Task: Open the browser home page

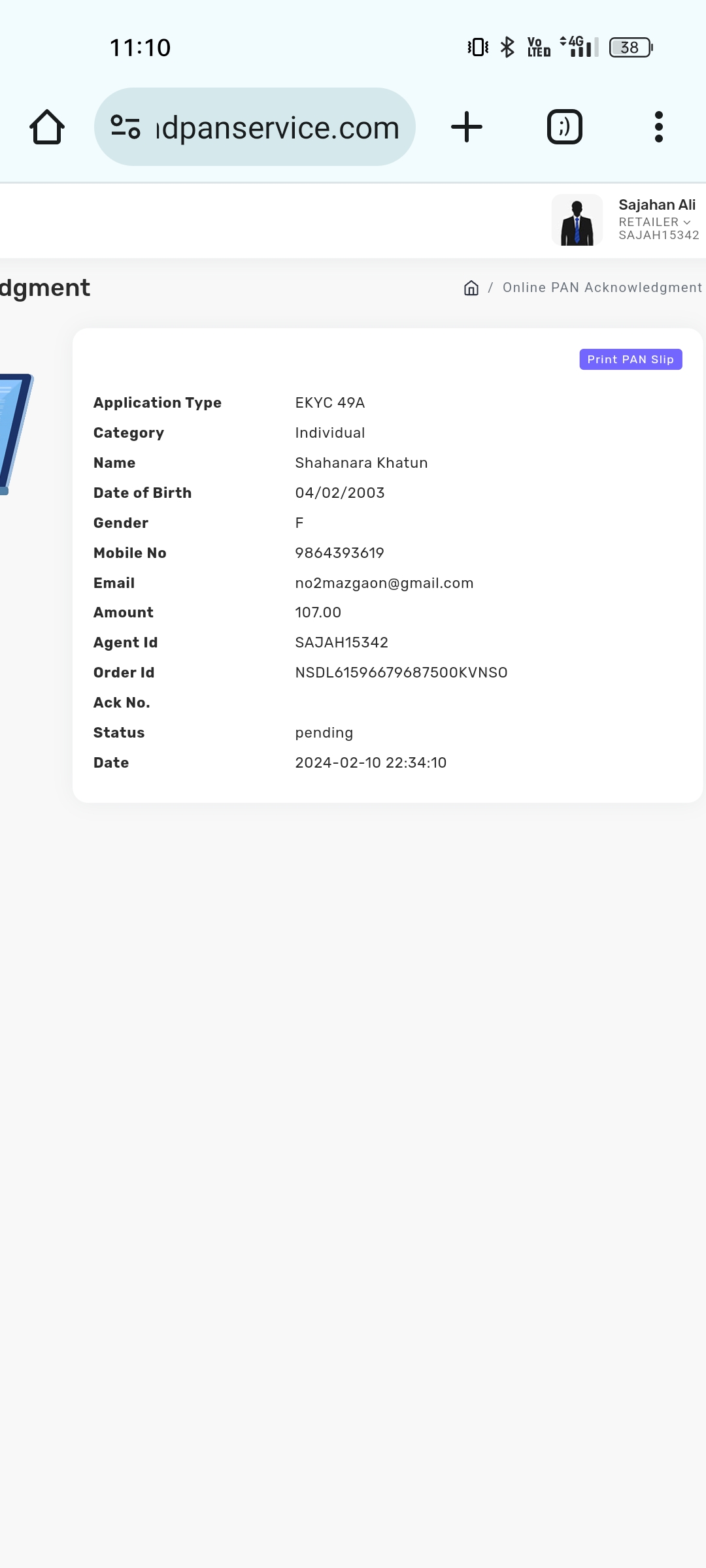Action: [47, 127]
